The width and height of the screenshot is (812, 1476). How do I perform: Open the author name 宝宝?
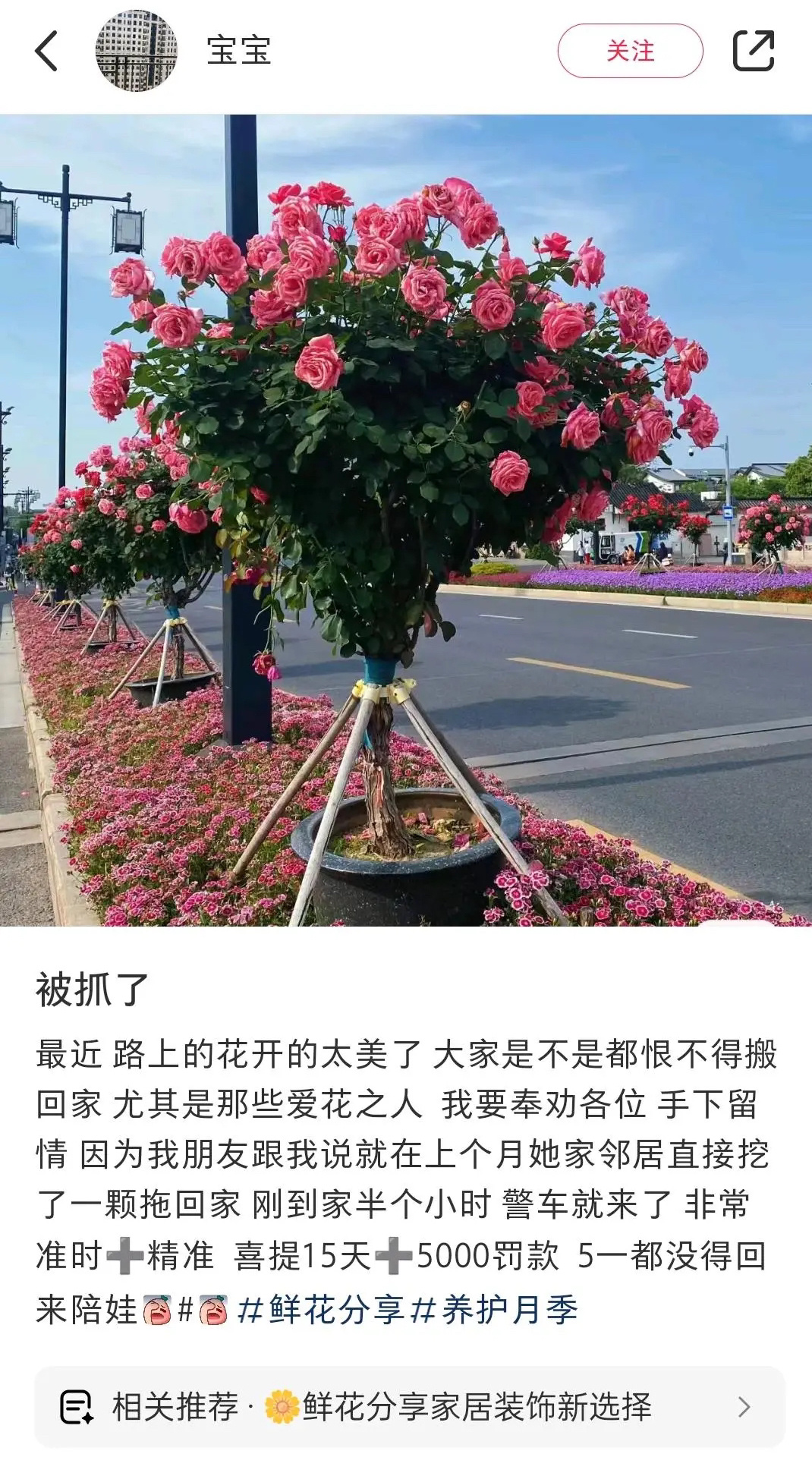[x=238, y=51]
